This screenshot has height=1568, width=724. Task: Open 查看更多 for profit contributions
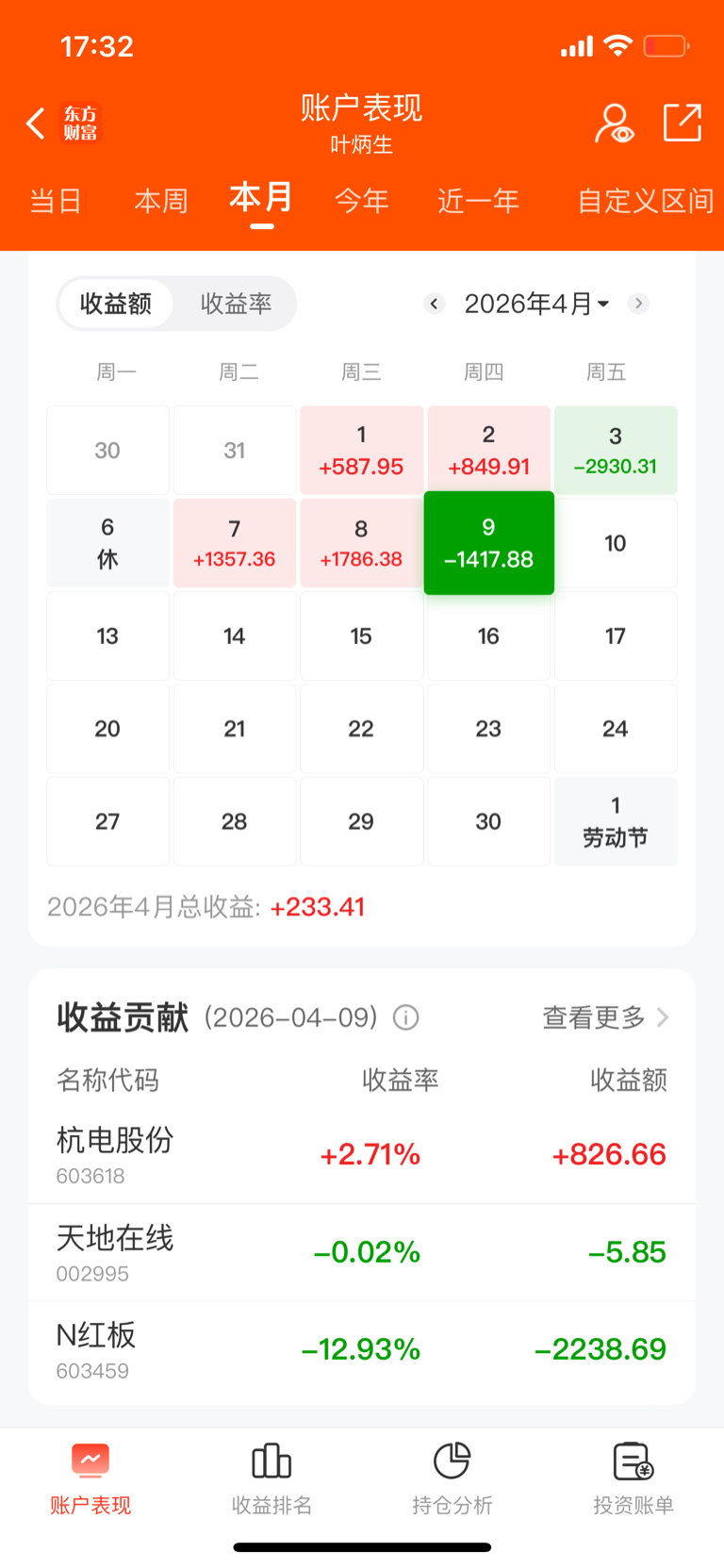pos(606,1017)
